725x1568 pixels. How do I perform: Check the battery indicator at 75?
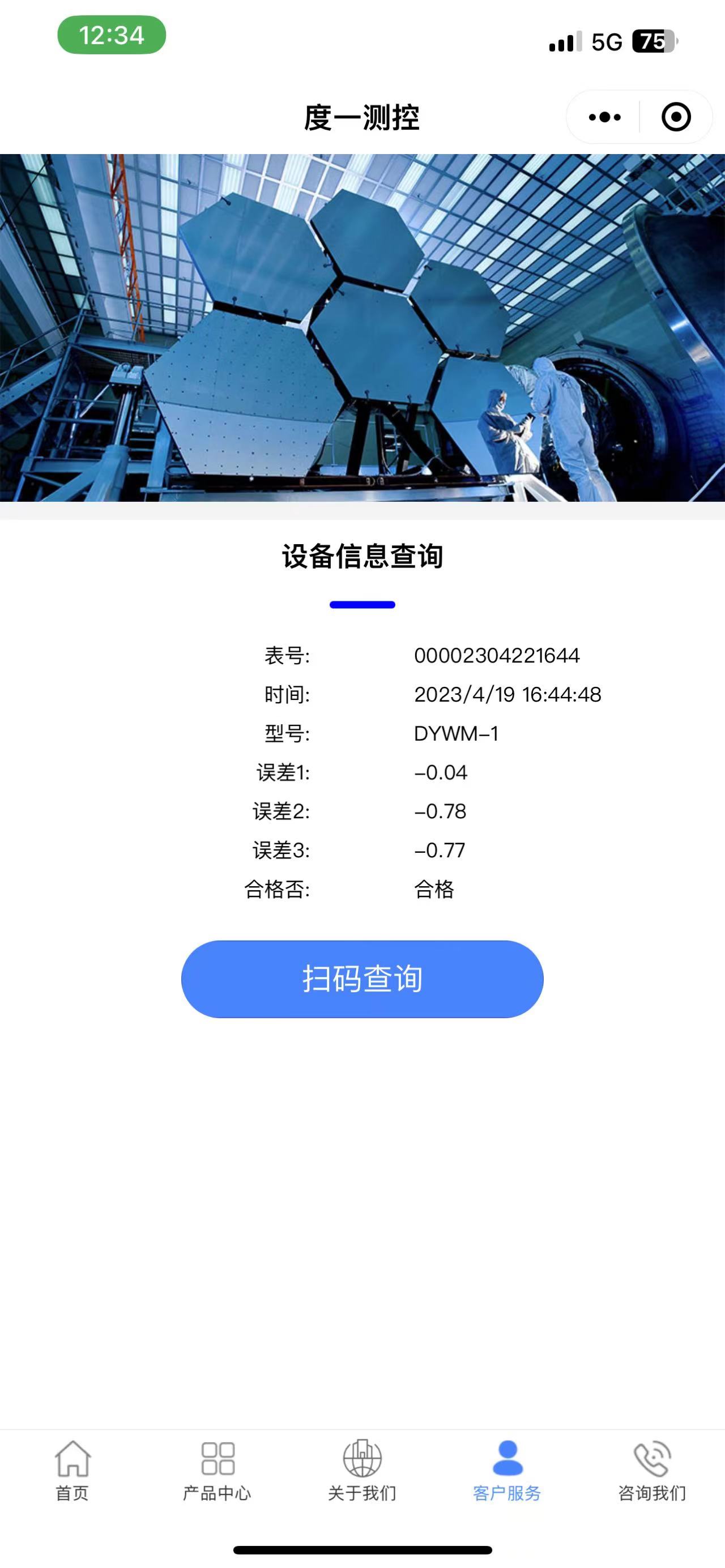coord(652,41)
